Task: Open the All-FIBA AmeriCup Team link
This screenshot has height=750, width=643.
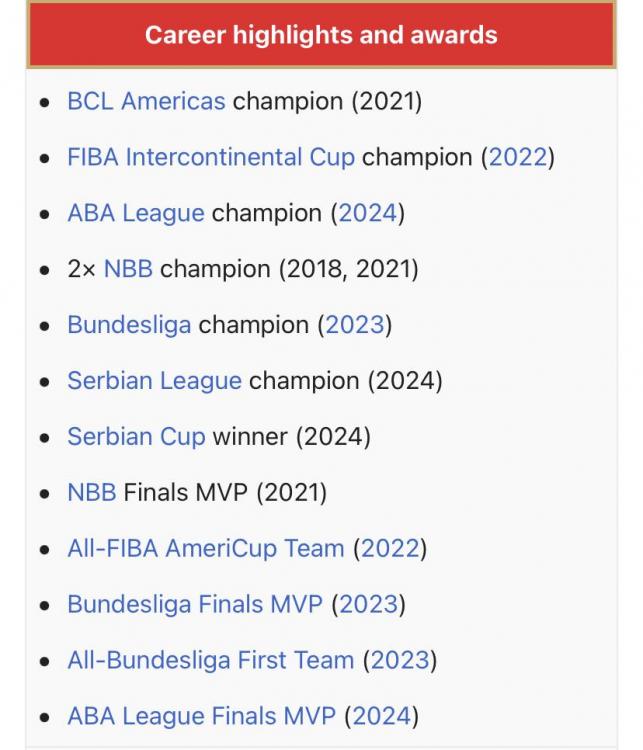Action: click(x=205, y=549)
